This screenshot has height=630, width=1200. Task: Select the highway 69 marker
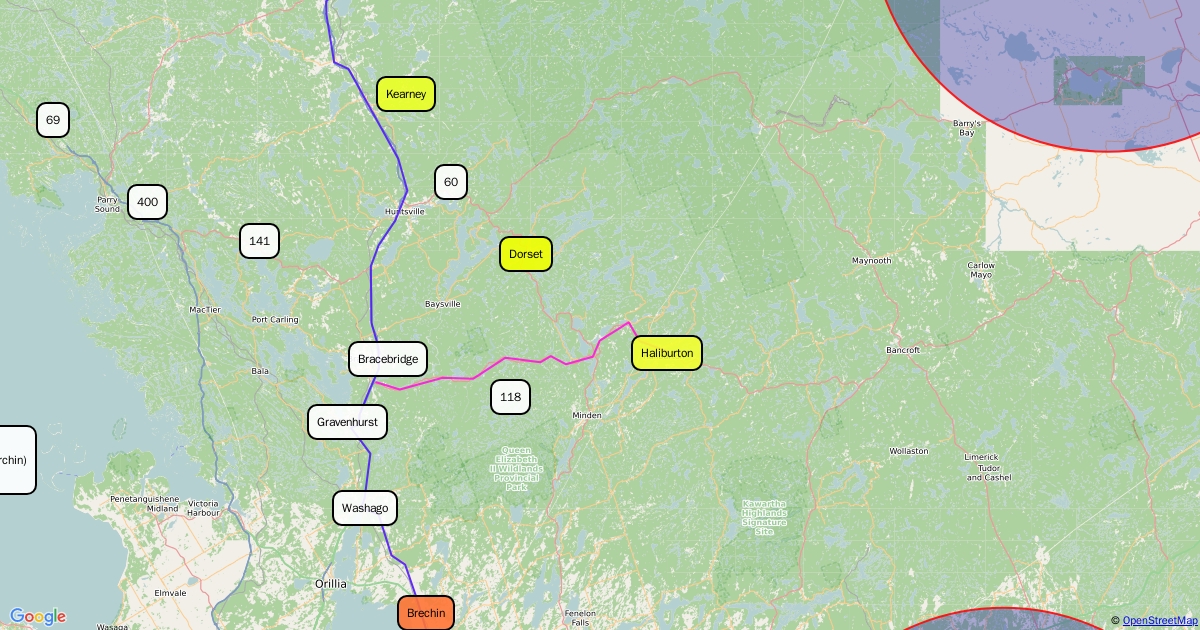[x=53, y=120]
